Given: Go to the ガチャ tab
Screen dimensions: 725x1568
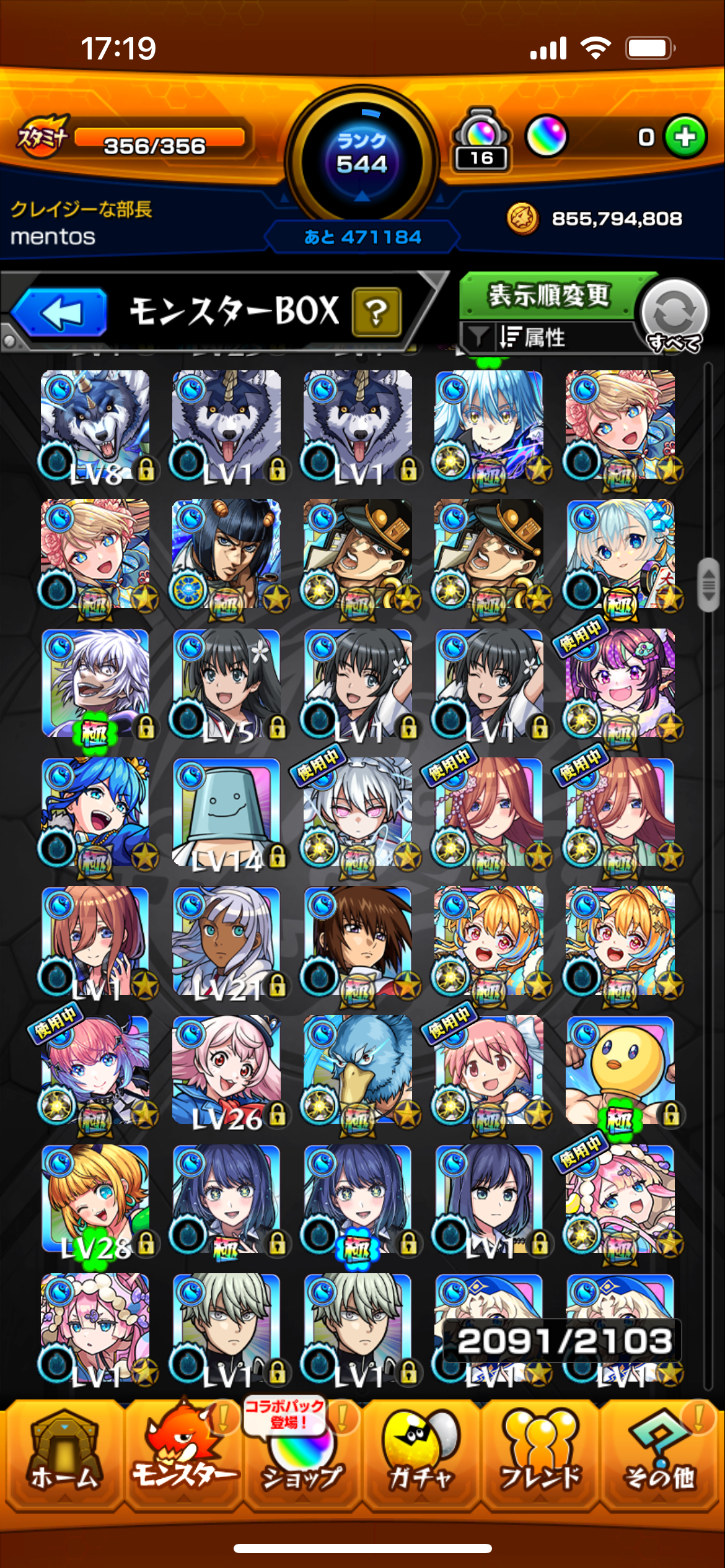Looking at the screenshot, I should (x=421, y=1455).
